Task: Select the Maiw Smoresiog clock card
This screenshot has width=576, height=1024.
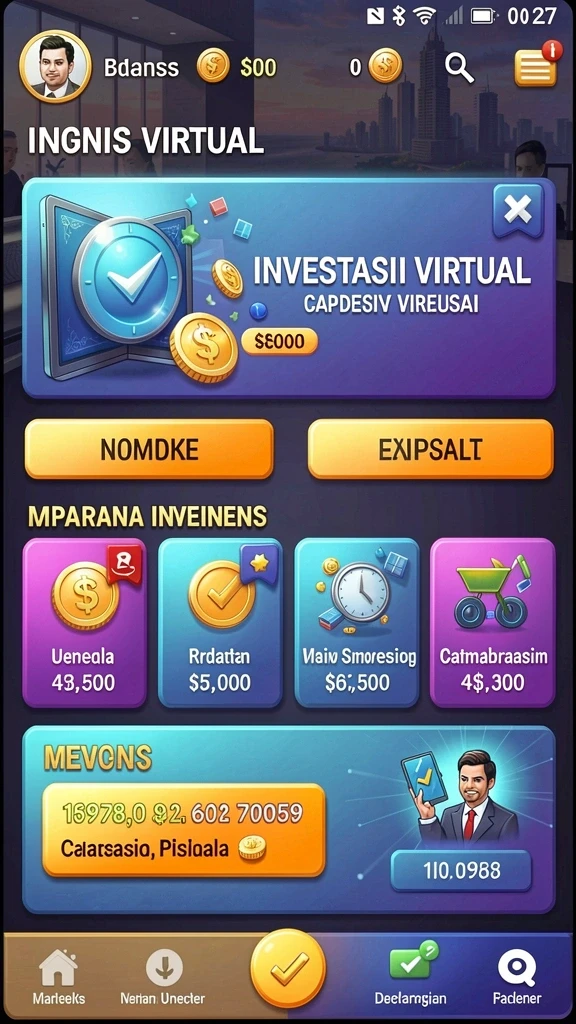Action: (x=357, y=623)
